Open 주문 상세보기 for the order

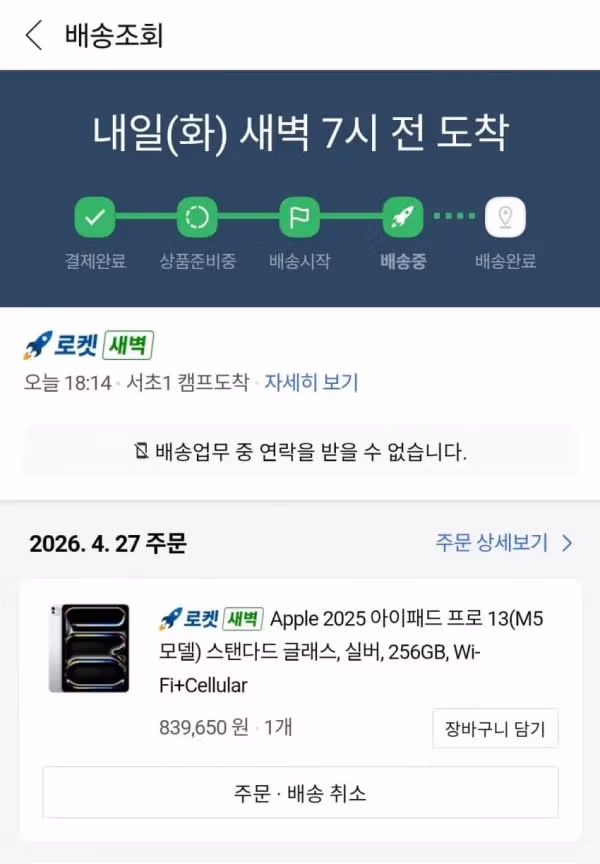click(x=503, y=543)
